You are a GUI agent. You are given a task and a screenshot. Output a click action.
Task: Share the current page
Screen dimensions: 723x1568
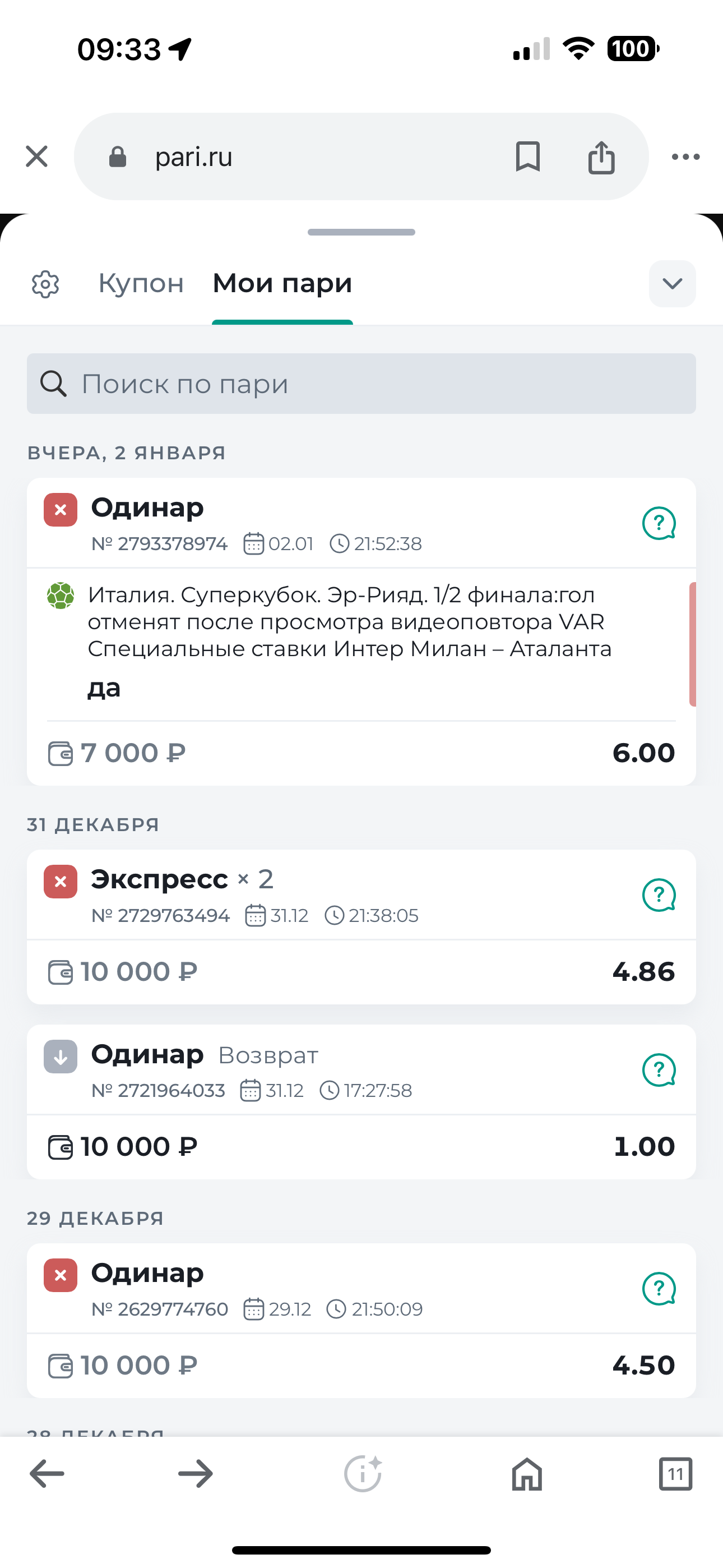tap(601, 157)
